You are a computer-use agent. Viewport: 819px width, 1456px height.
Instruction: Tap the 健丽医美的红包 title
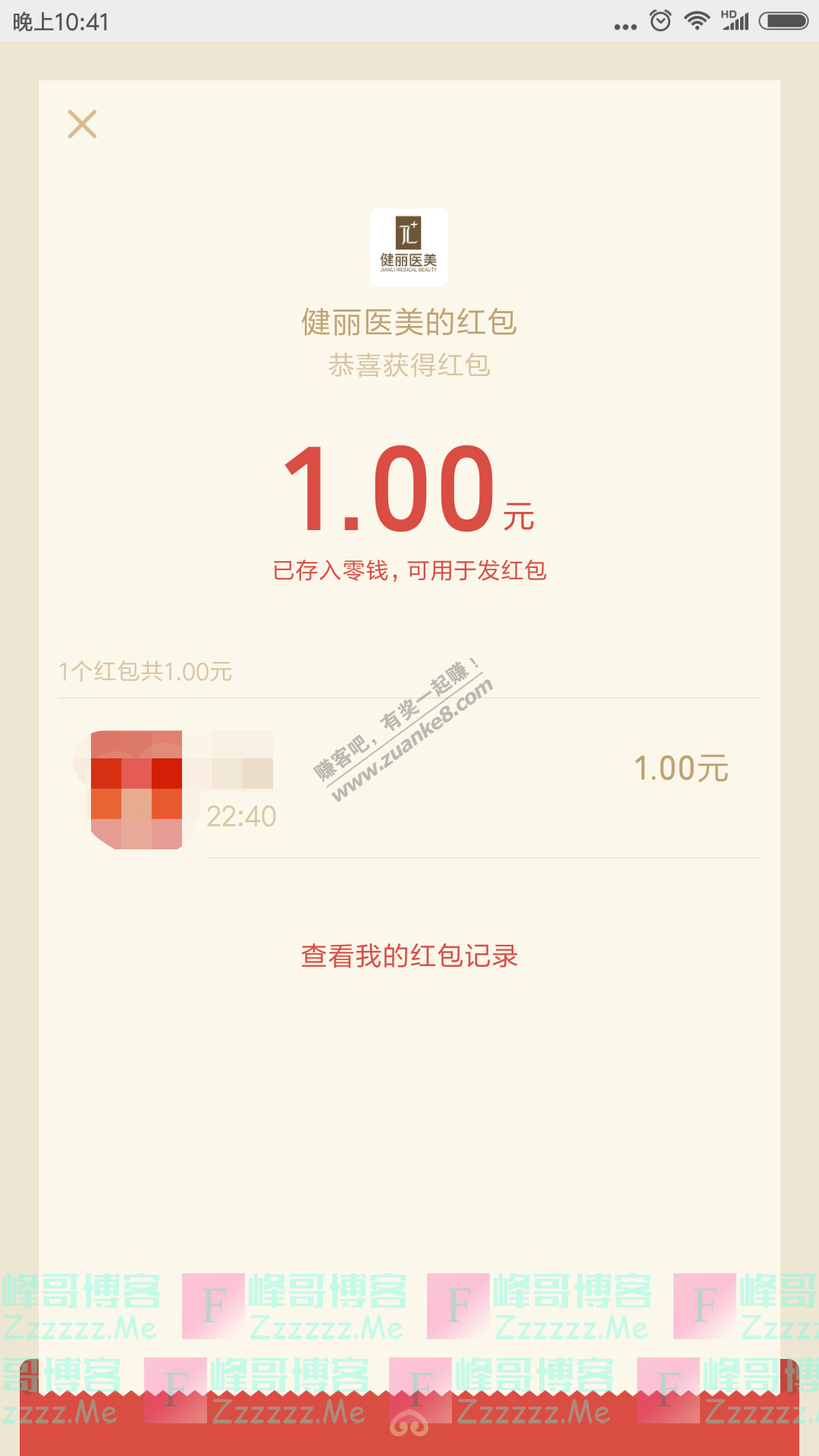(x=409, y=322)
